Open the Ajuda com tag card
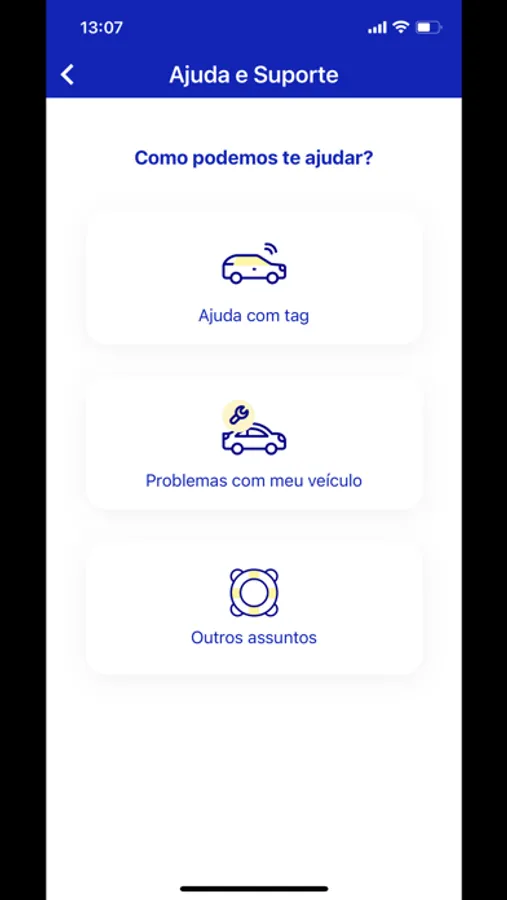 [254, 278]
